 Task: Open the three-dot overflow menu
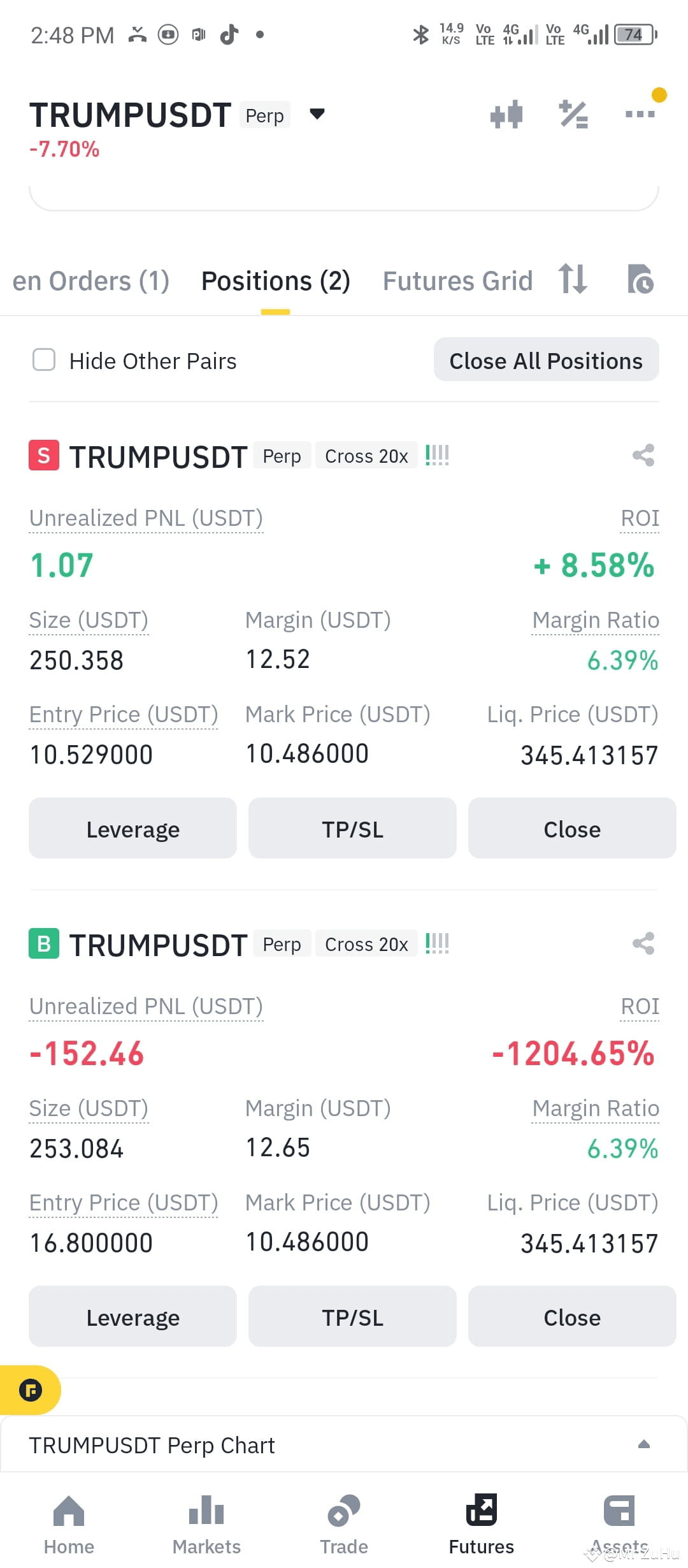(x=640, y=114)
